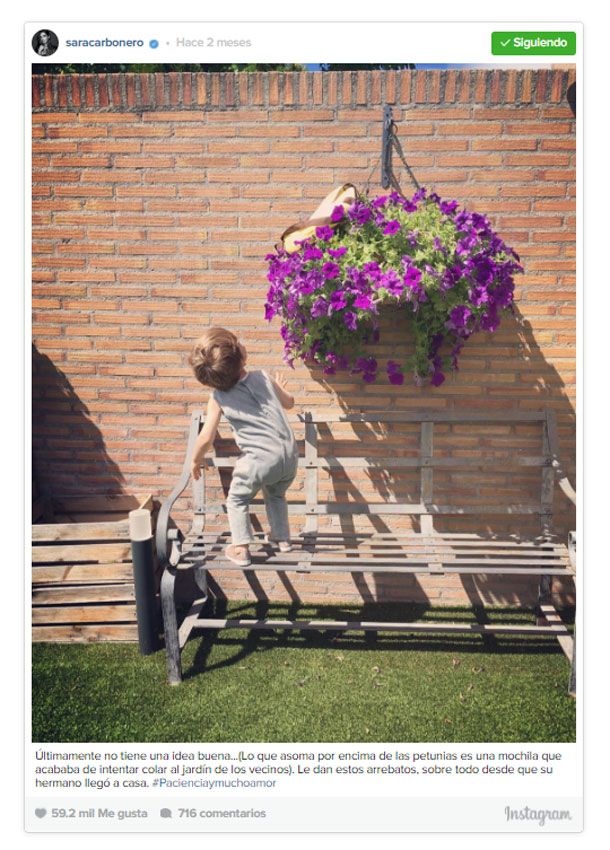Viewport: 610px width, 850px height.
Task: Like the post with the heart icon
Action: 41,814
